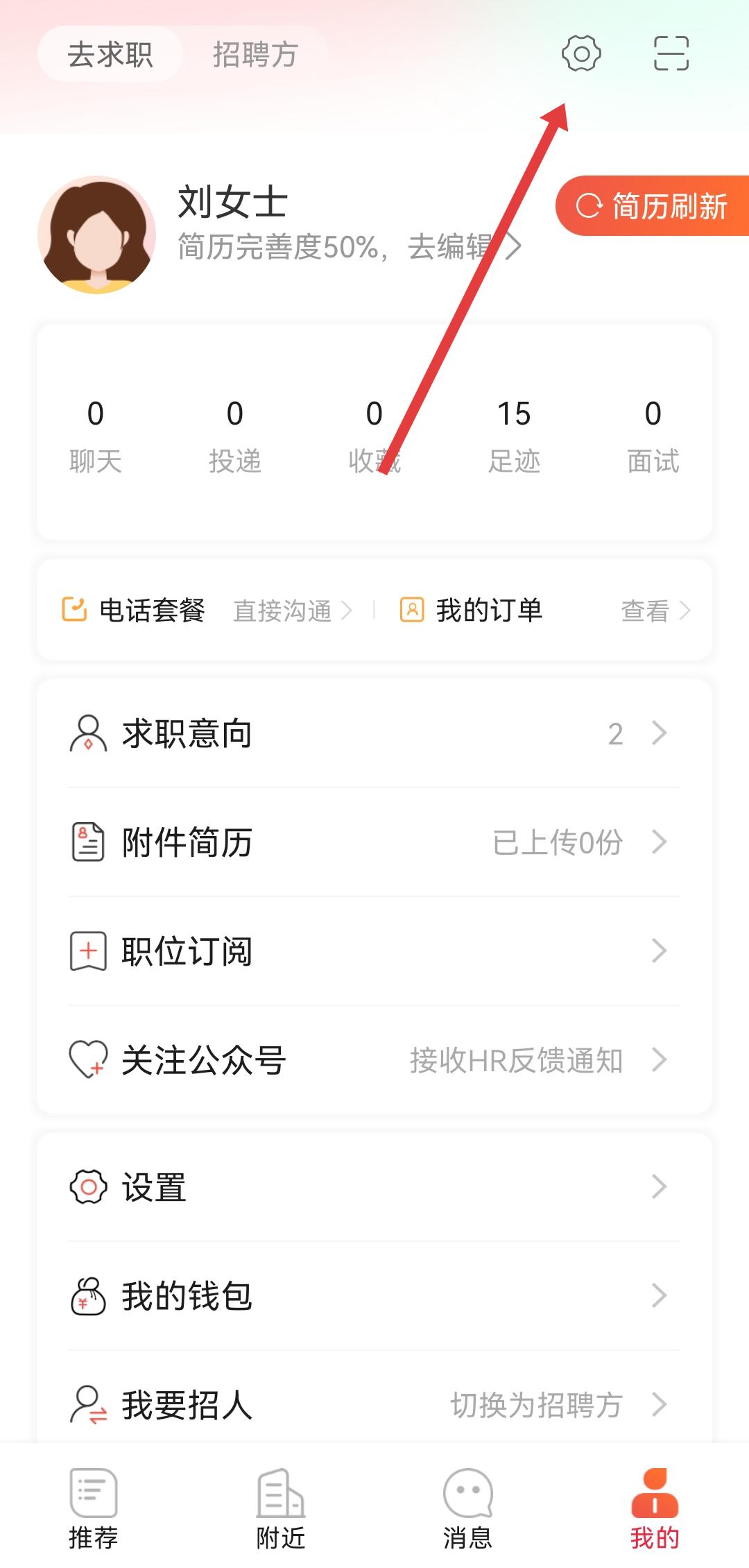
Task: Open 关注公众号 row
Action: coord(374,1060)
